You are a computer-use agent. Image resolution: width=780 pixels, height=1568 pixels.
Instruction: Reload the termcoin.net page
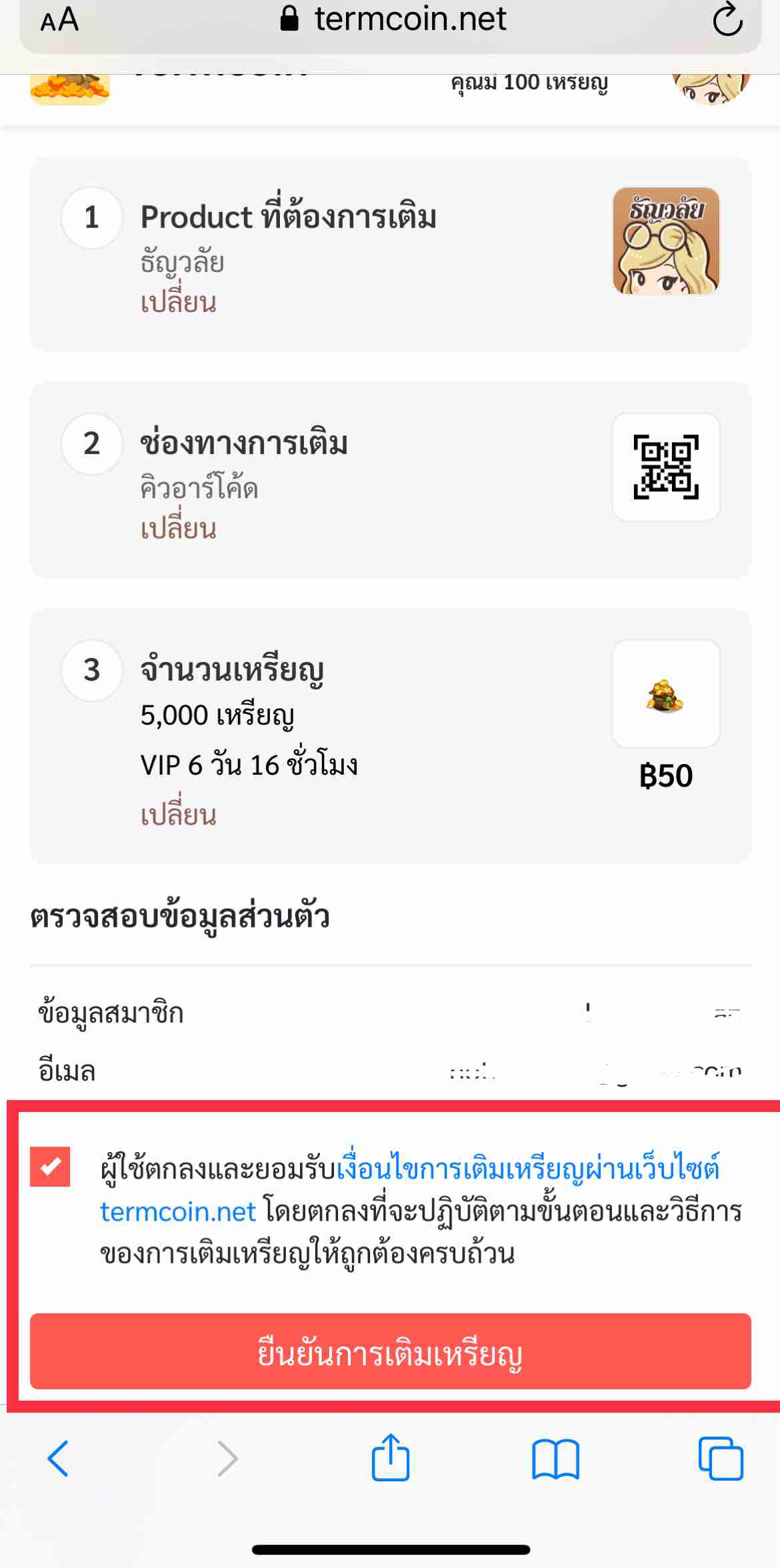pyautogui.click(x=727, y=19)
